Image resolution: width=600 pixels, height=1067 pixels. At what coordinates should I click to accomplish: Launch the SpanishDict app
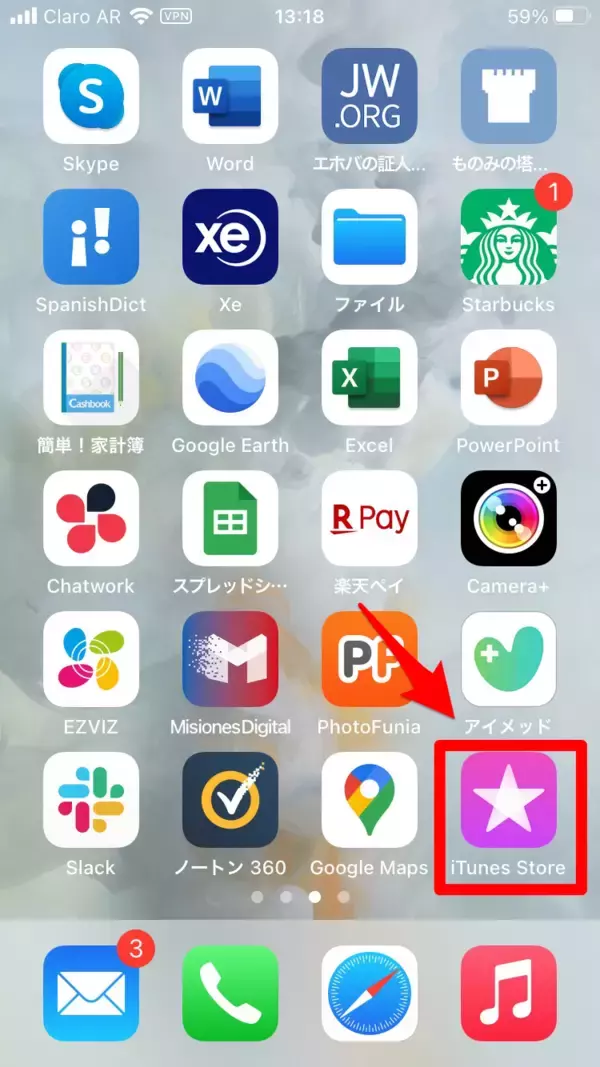point(91,237)
